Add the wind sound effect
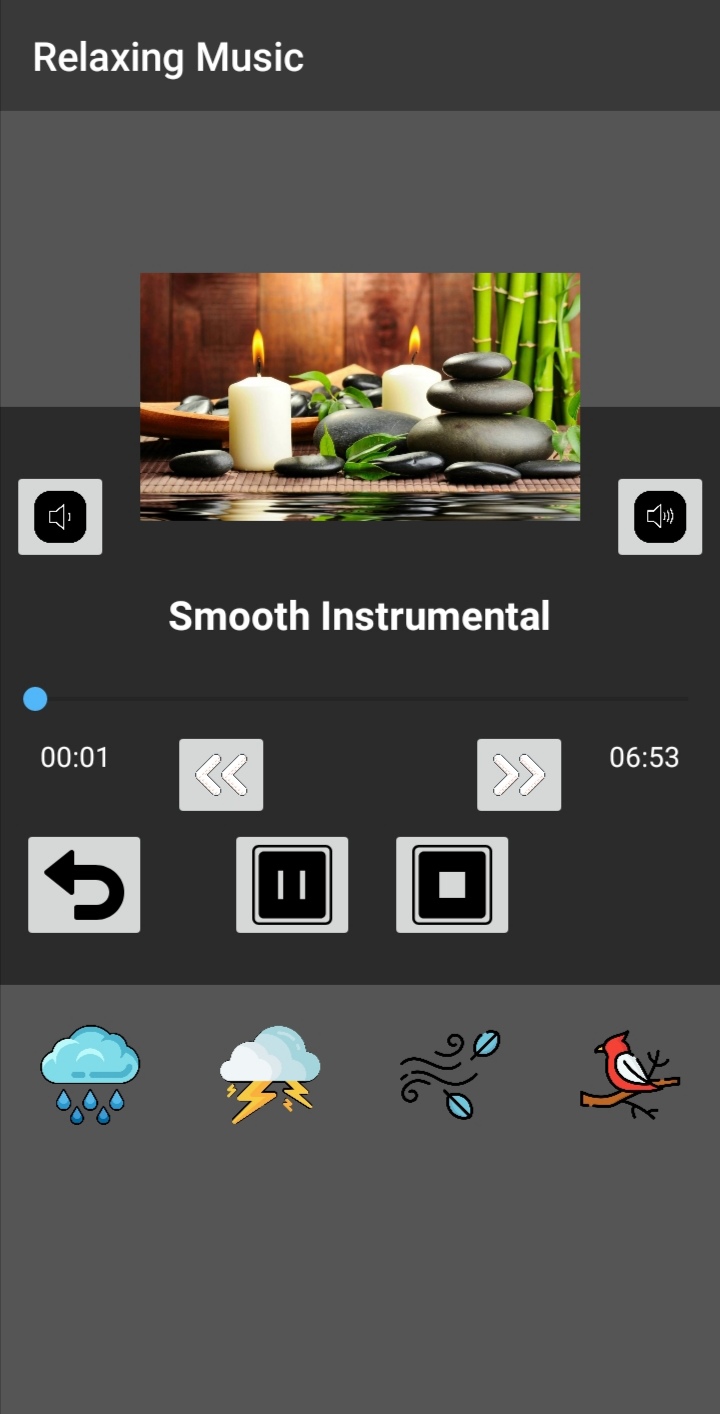Viewport: 720px width, 1414px height. pyautogui.click(x=450, y=1075)
